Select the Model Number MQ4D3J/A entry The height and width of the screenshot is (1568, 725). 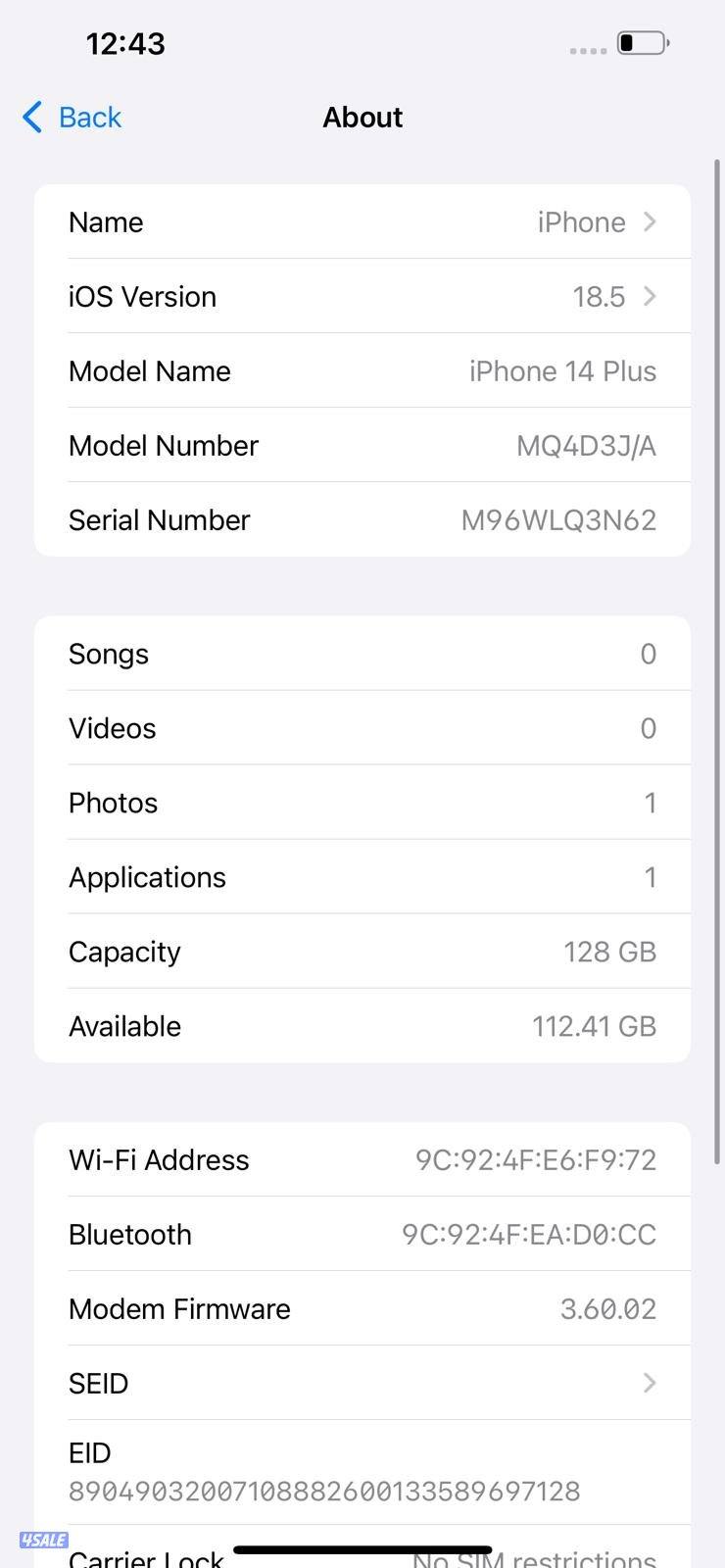[x=362, y=445]
